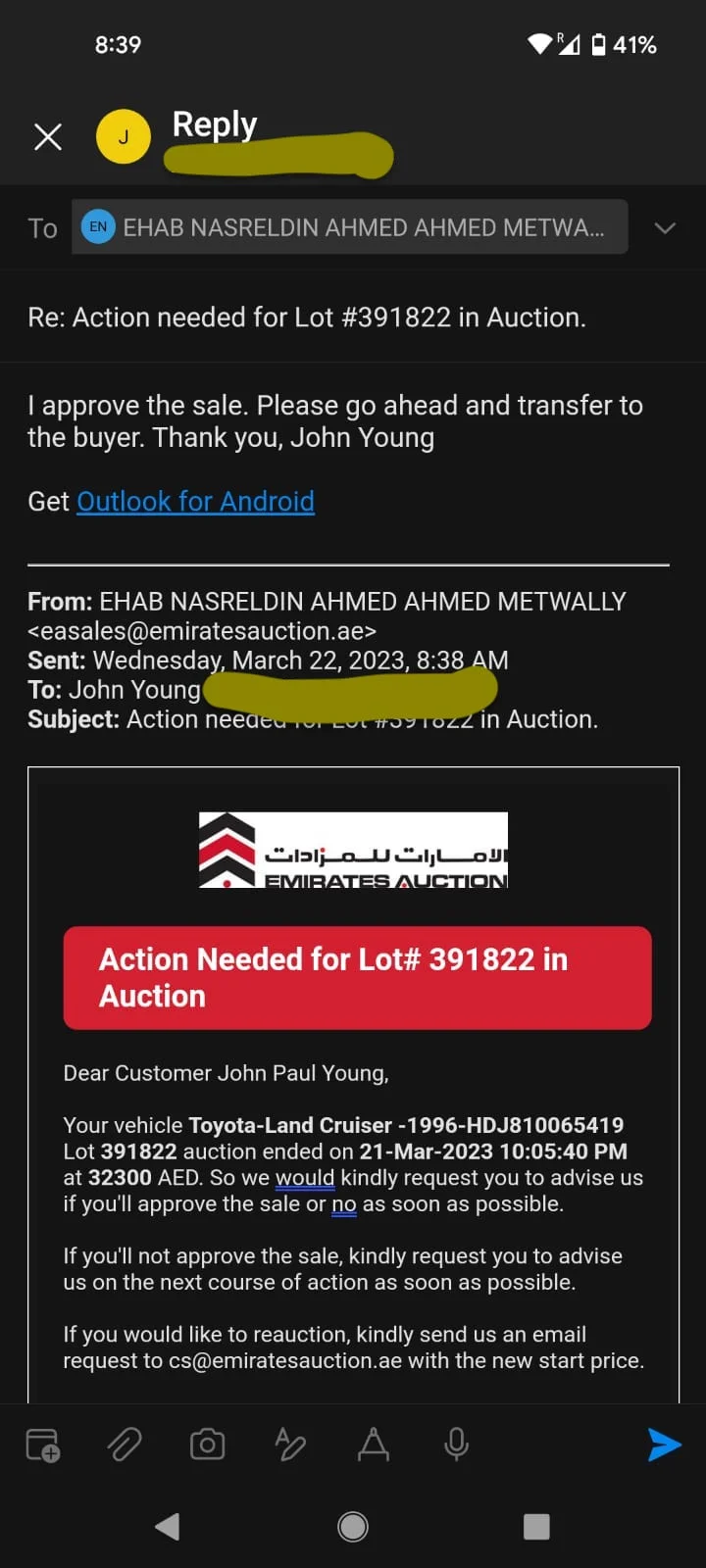
Task: Expand the recipient fields chevron
Action: [665, 228]
